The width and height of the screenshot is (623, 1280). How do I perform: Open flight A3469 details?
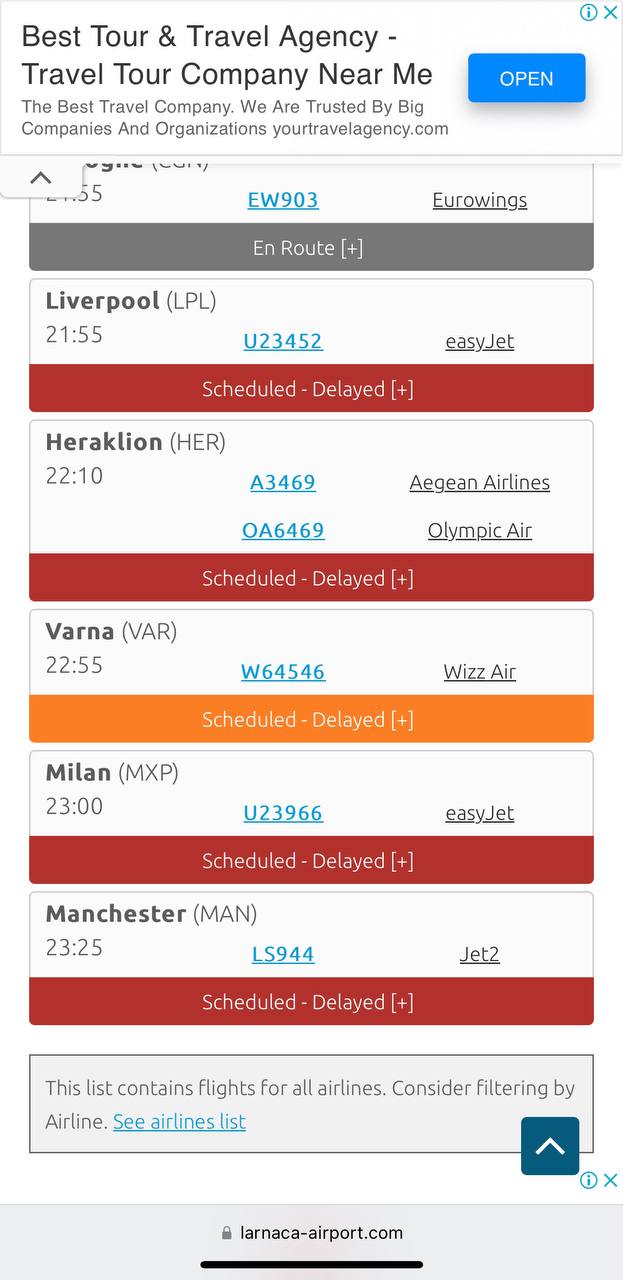(283, 482)
